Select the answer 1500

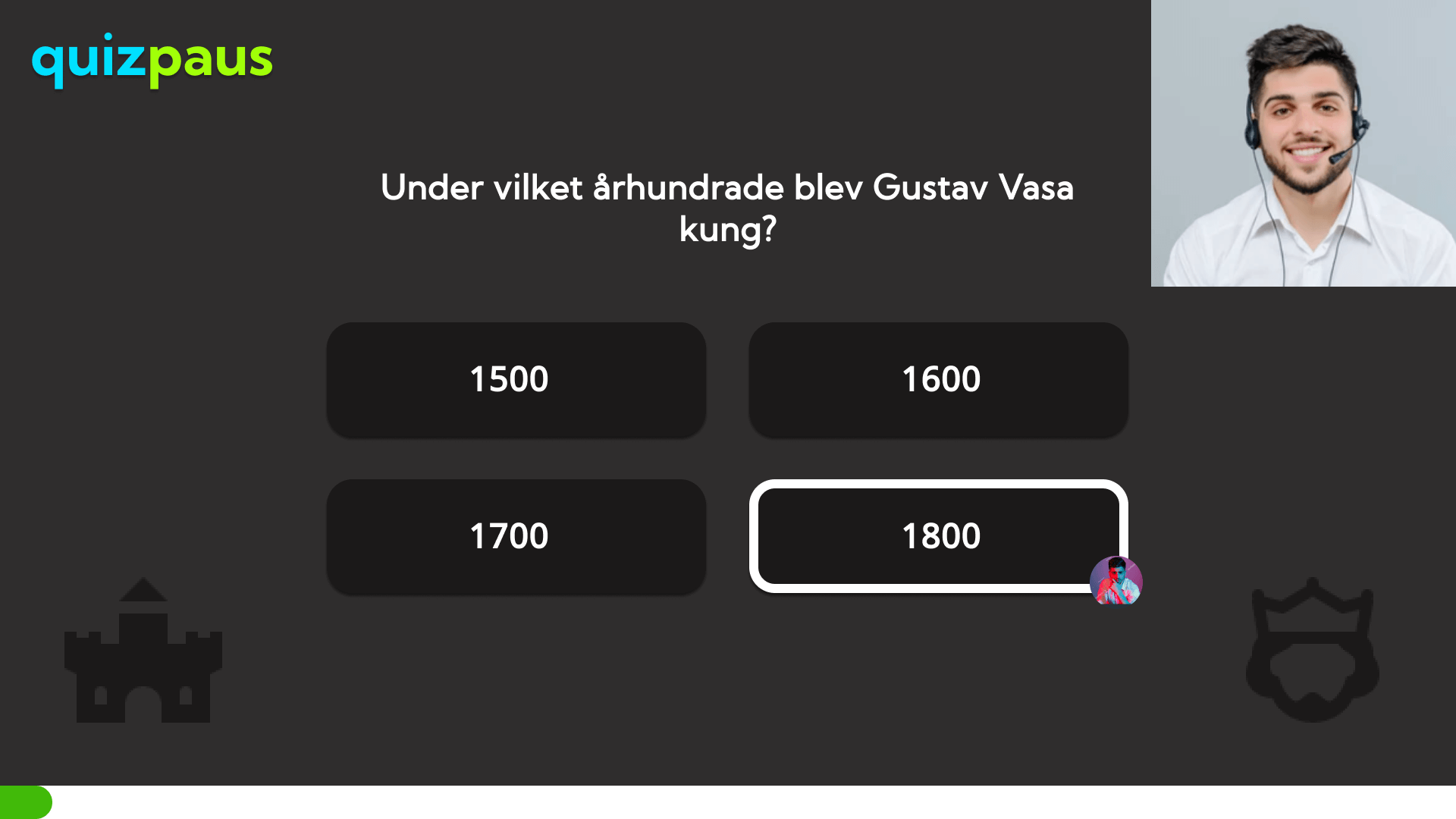click(516, 379)
